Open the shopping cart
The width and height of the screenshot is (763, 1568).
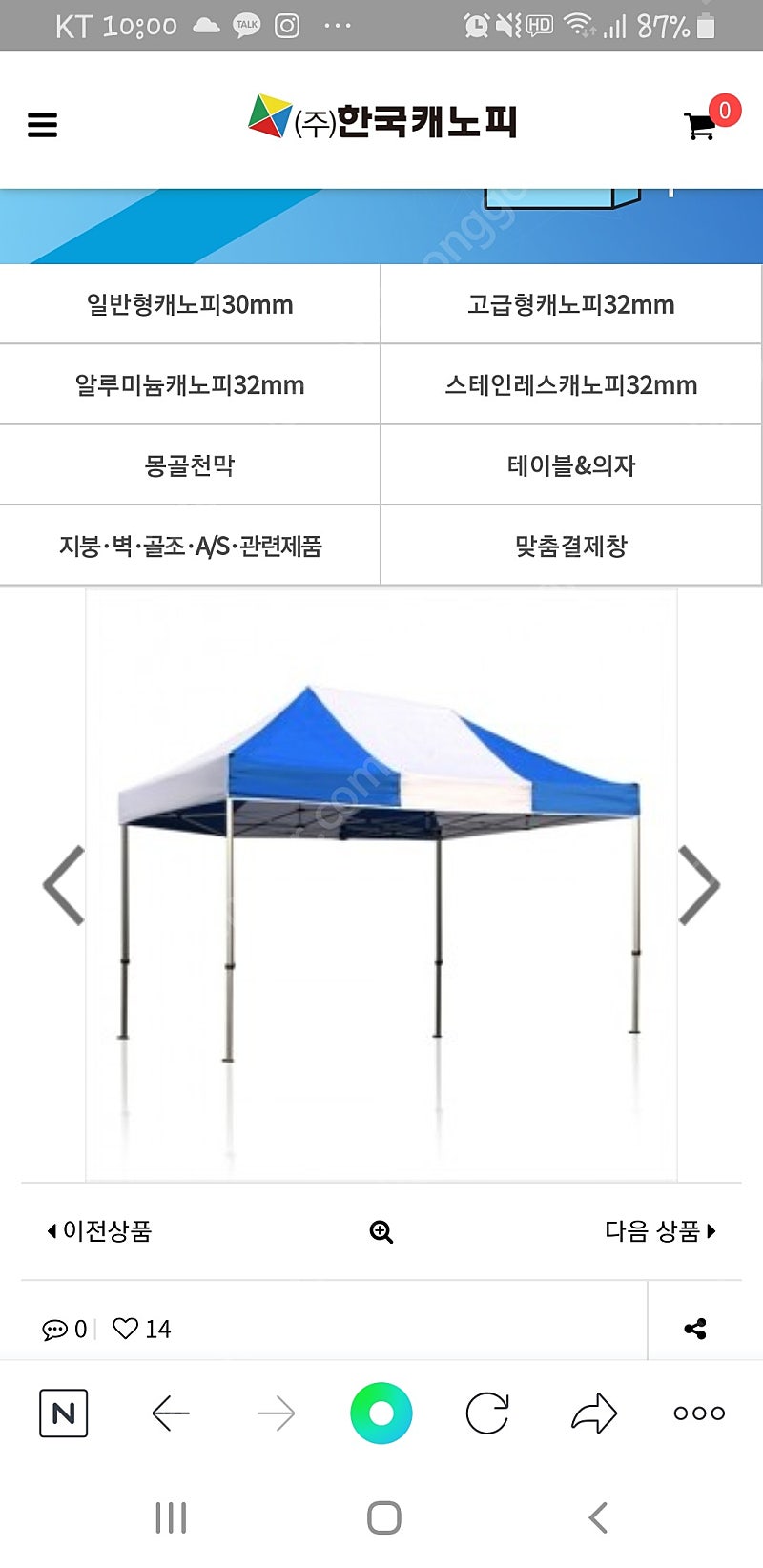tap(701, 125)
